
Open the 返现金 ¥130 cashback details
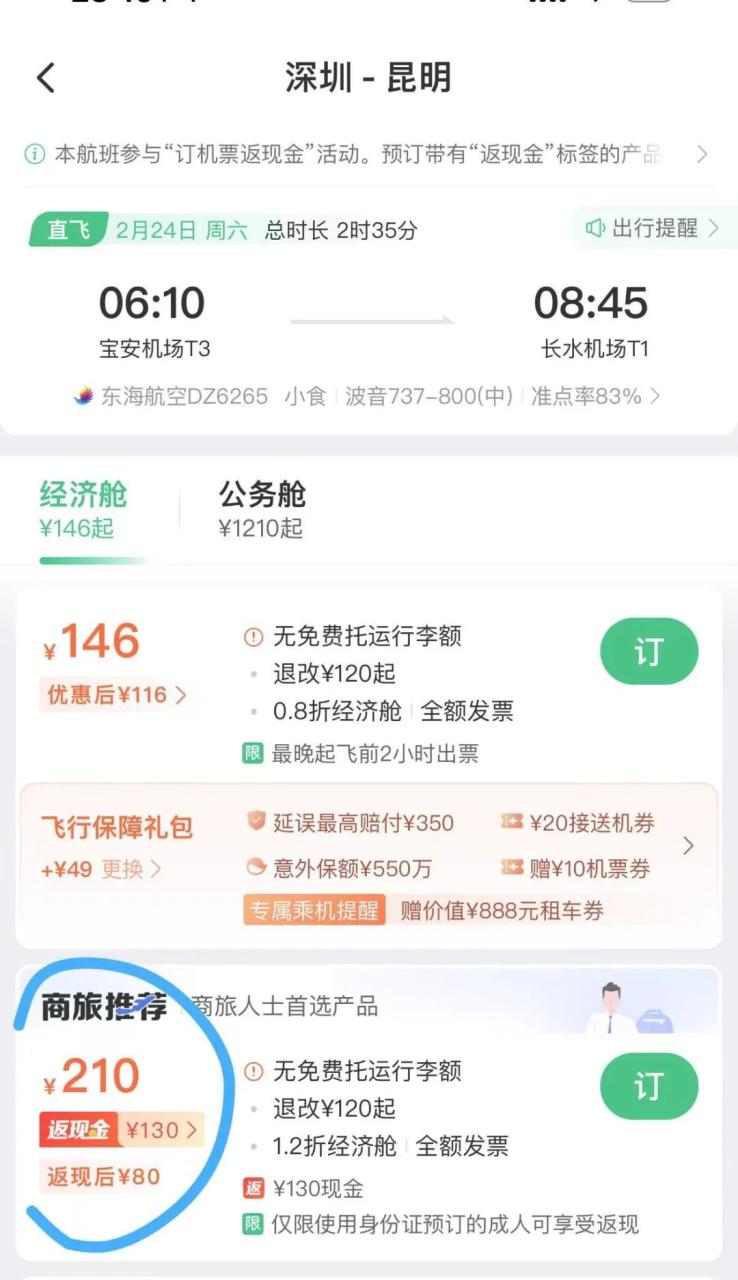tap(122, 1130)
